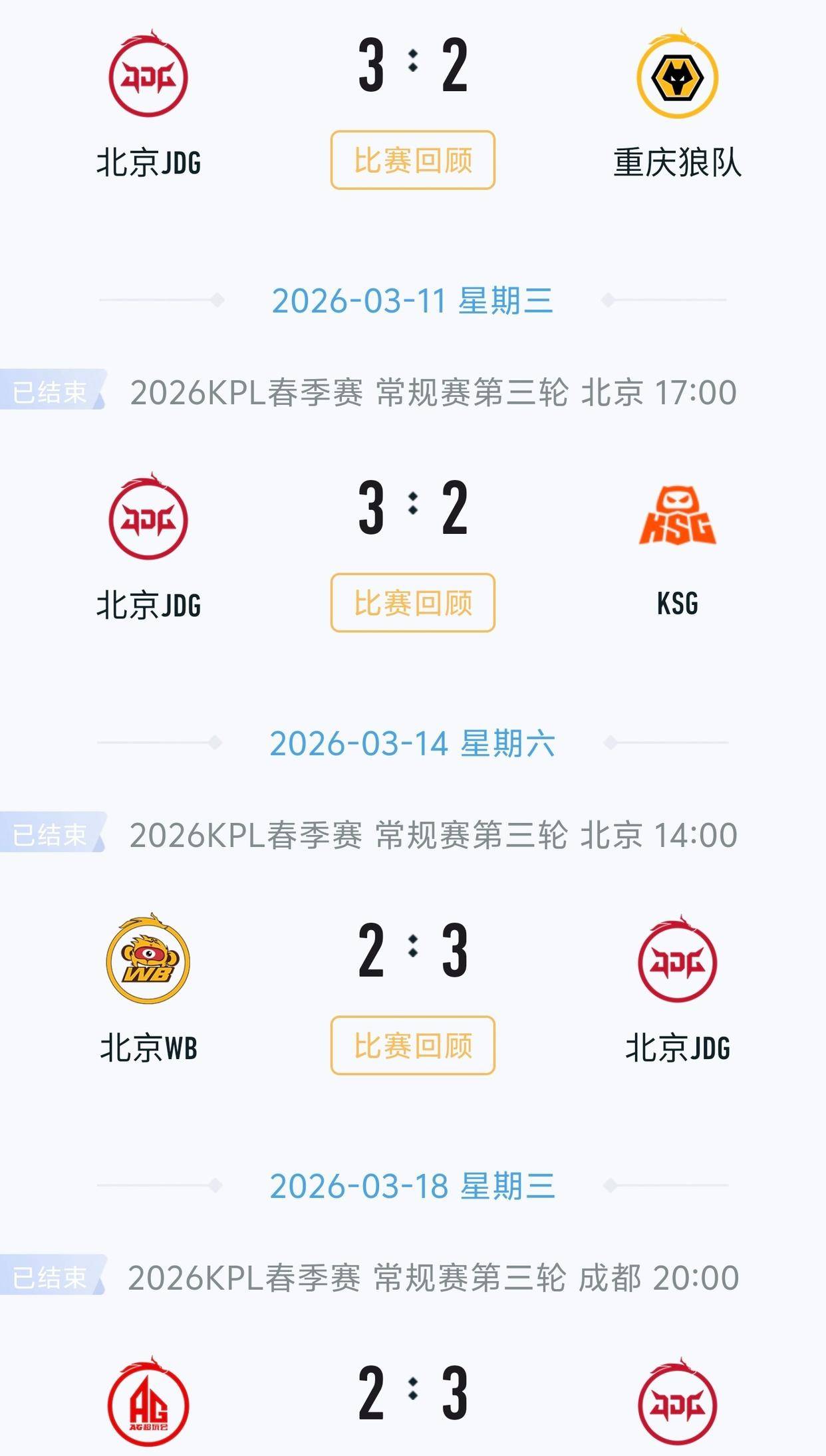
Task: Open match review for 北京WB vs 北京JDG
Action: tap(412, 1046)
